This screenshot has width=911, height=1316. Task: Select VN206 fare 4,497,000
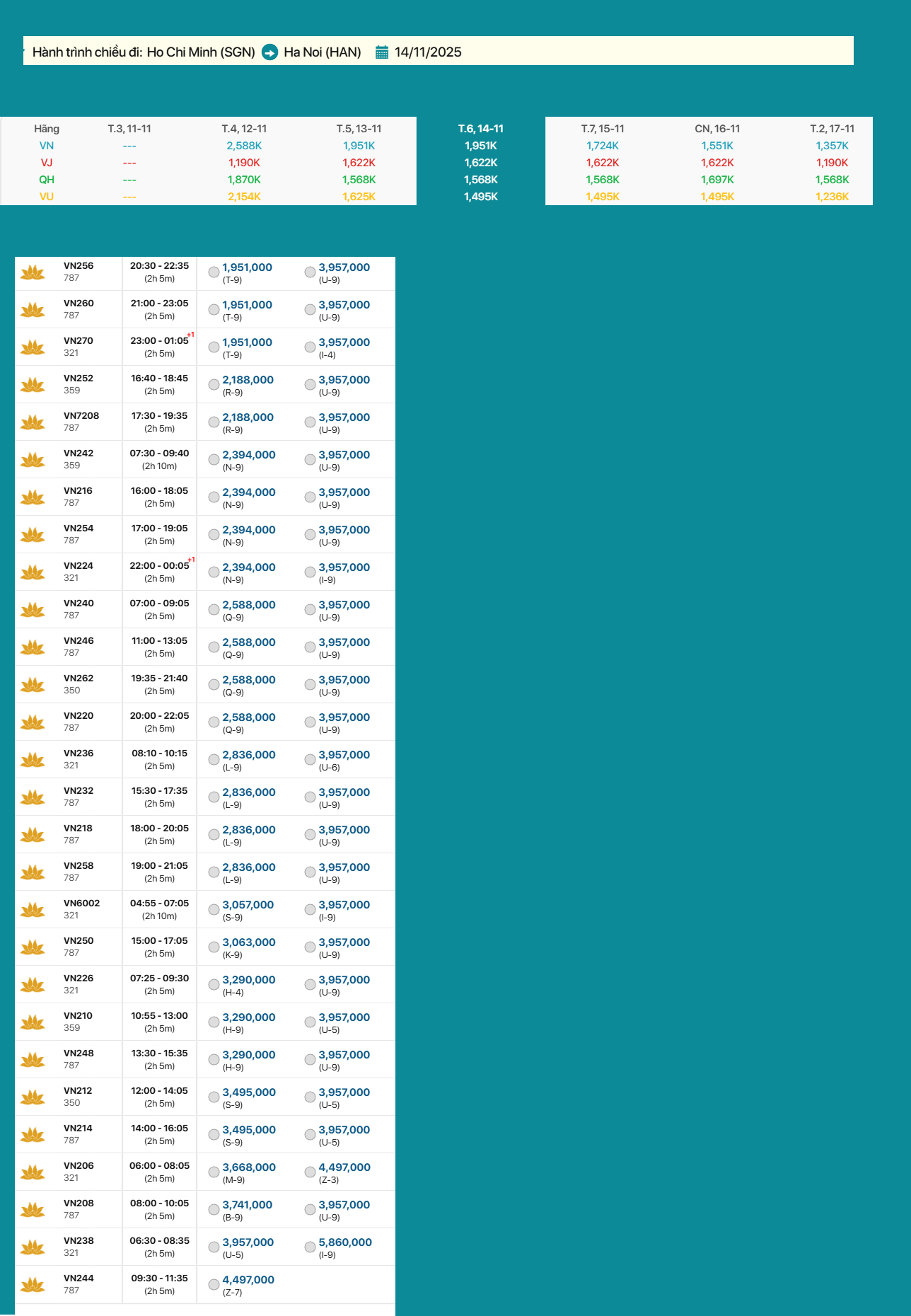pos(310,1172)
